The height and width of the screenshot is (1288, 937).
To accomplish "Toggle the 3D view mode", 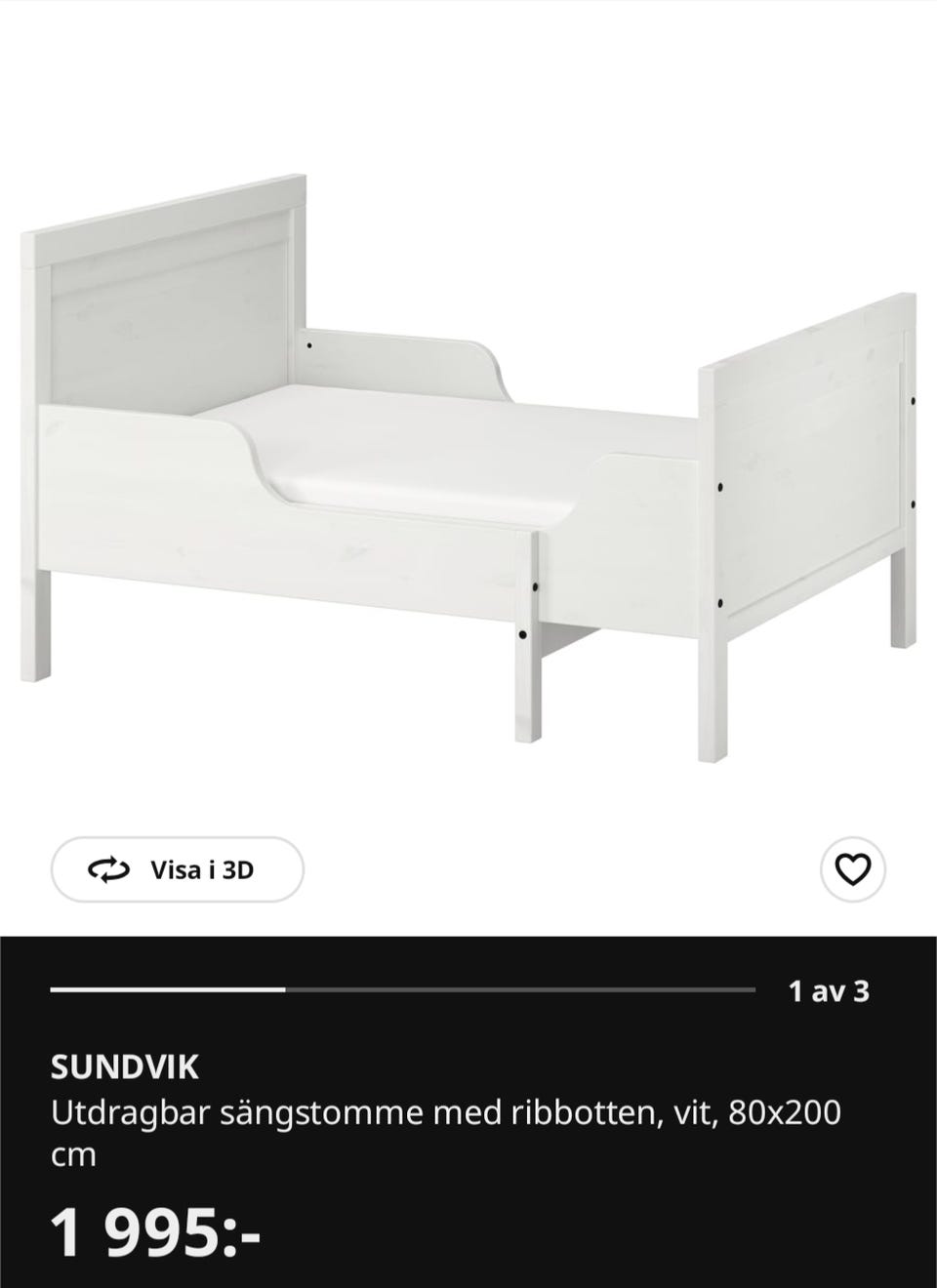I will click(176, 868).
